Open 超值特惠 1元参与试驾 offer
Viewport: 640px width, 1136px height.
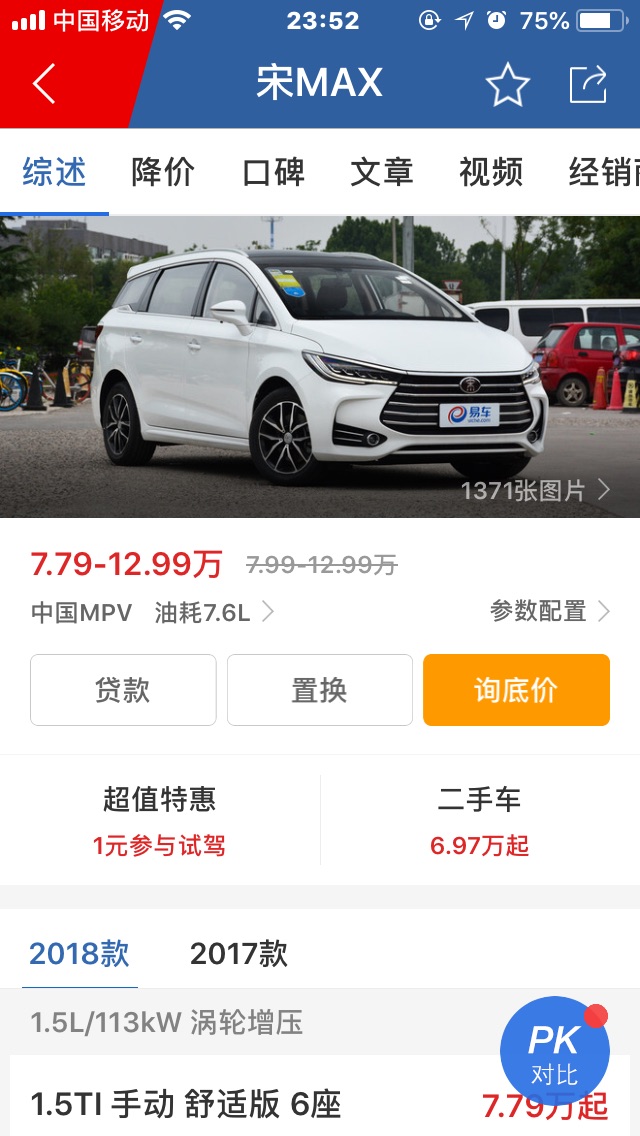(x=159, y=820)
